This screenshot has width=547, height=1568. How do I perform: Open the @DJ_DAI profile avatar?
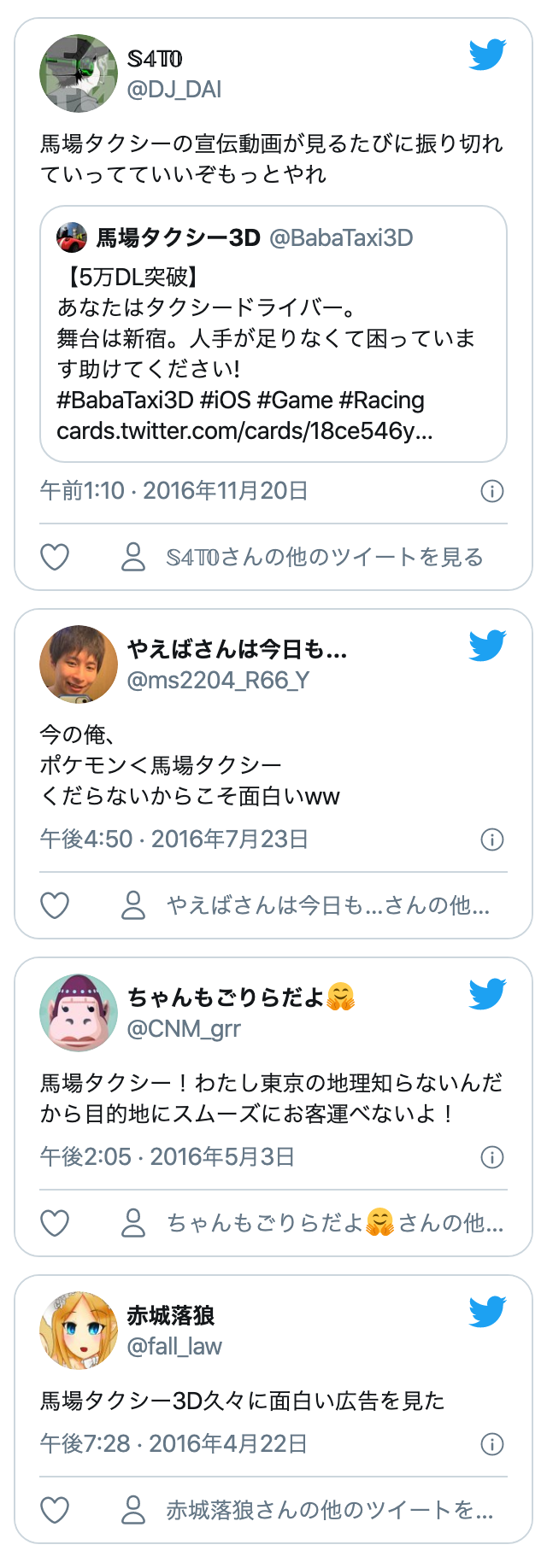pyautogui.click(x=79, y=73)
